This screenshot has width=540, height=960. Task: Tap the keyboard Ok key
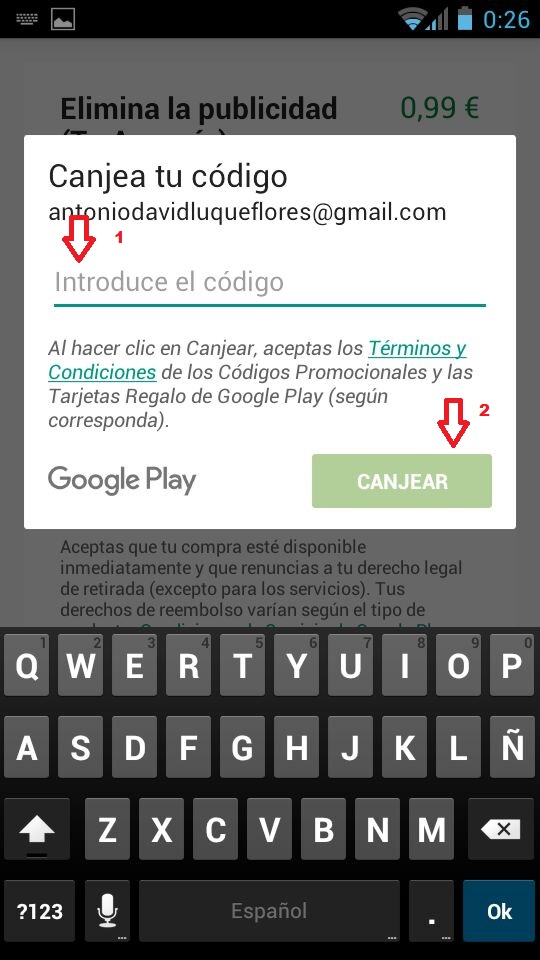499,911
